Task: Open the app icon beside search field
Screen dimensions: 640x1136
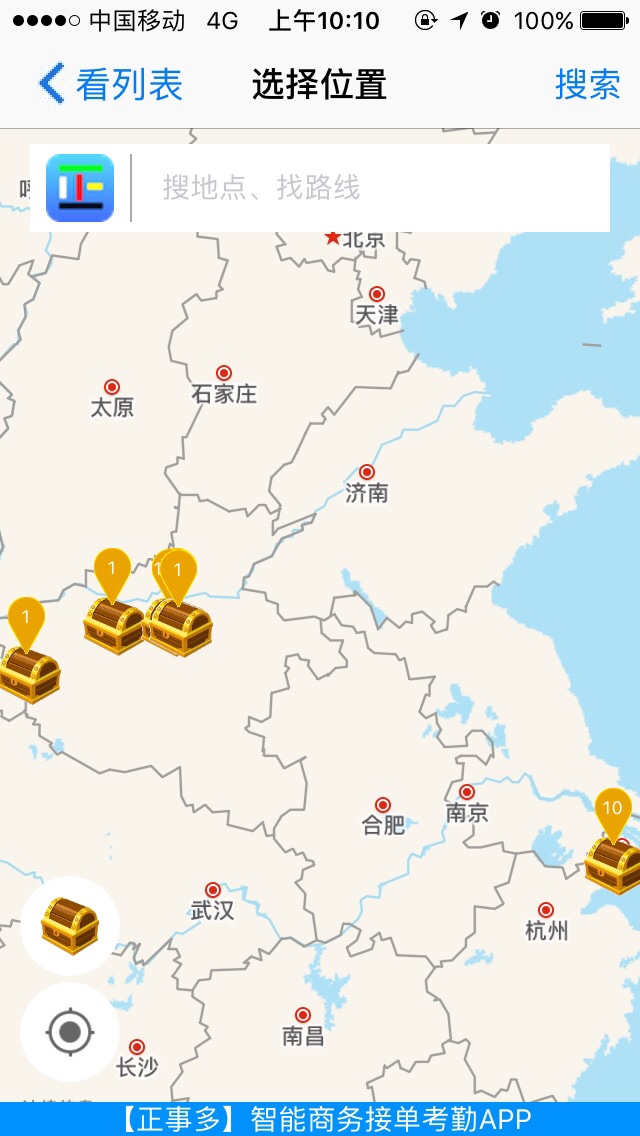Action: [x=80, y=187]
